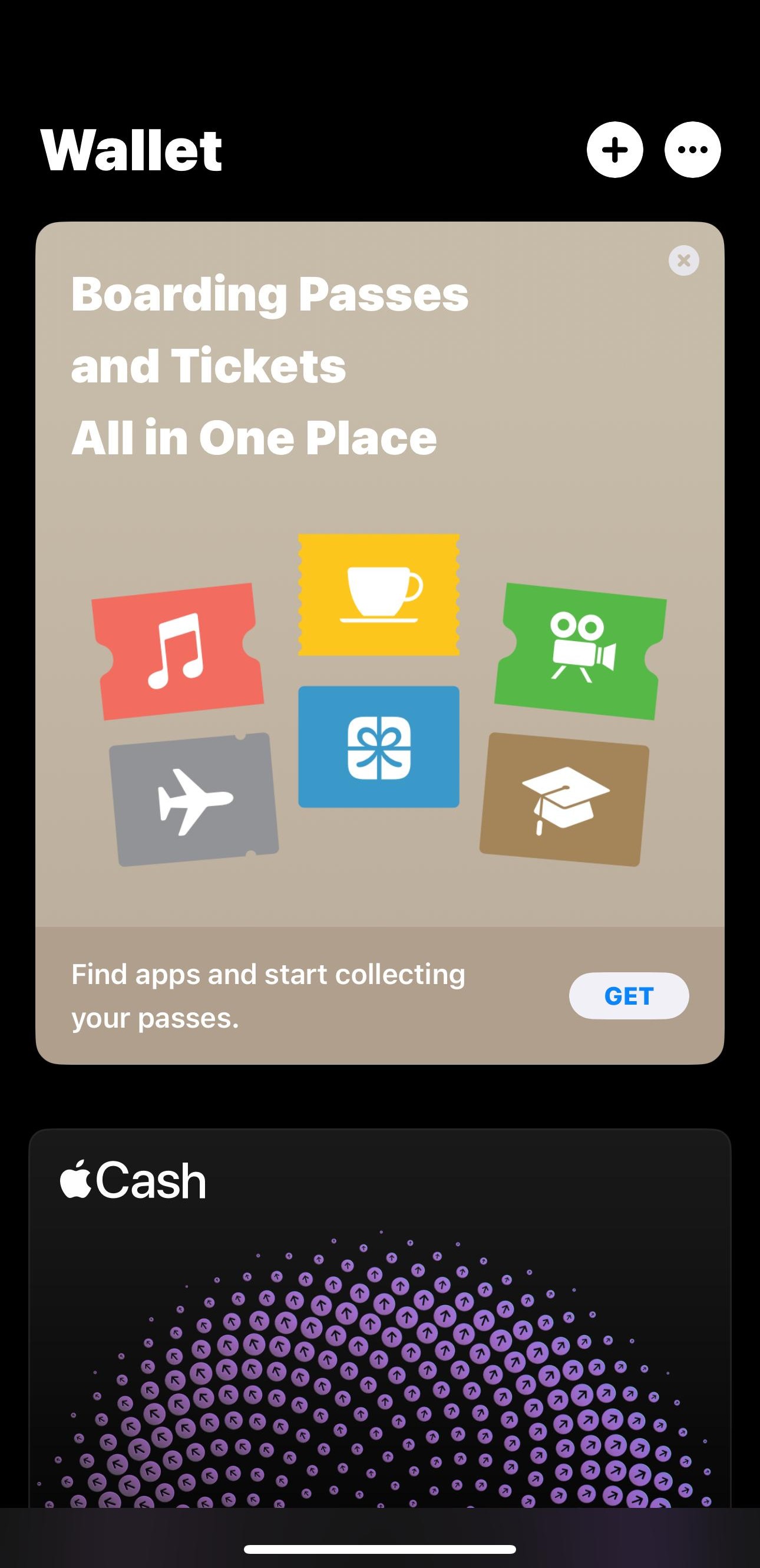Add a new card with plus button

click(x=614, y=150)
